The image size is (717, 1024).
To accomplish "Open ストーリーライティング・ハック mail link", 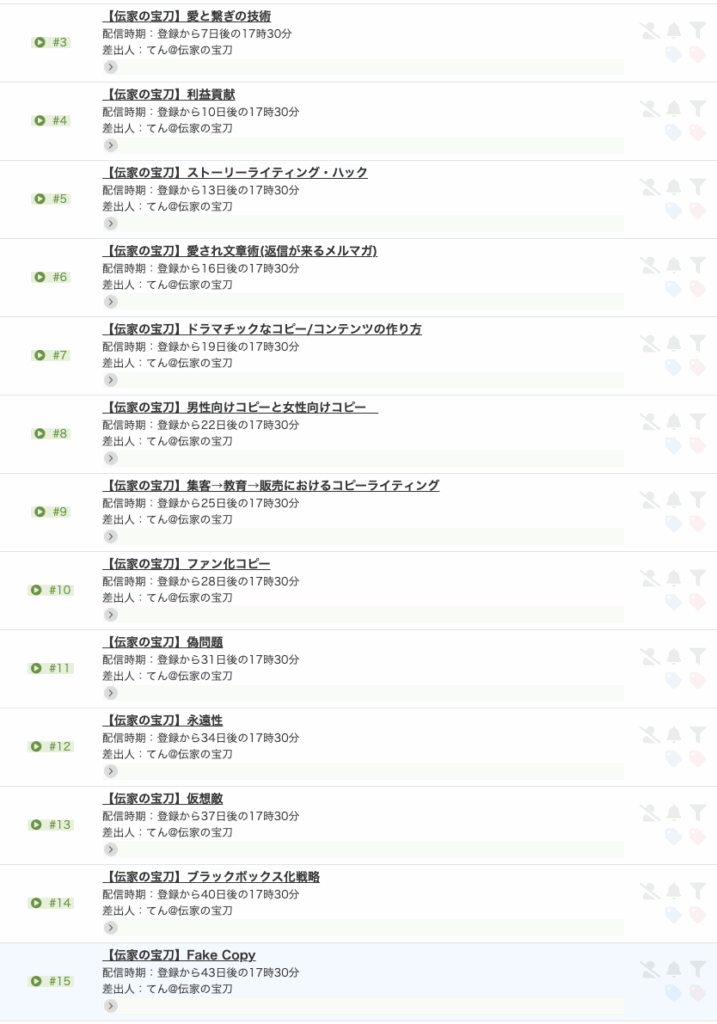I will (x=235, y=172).
